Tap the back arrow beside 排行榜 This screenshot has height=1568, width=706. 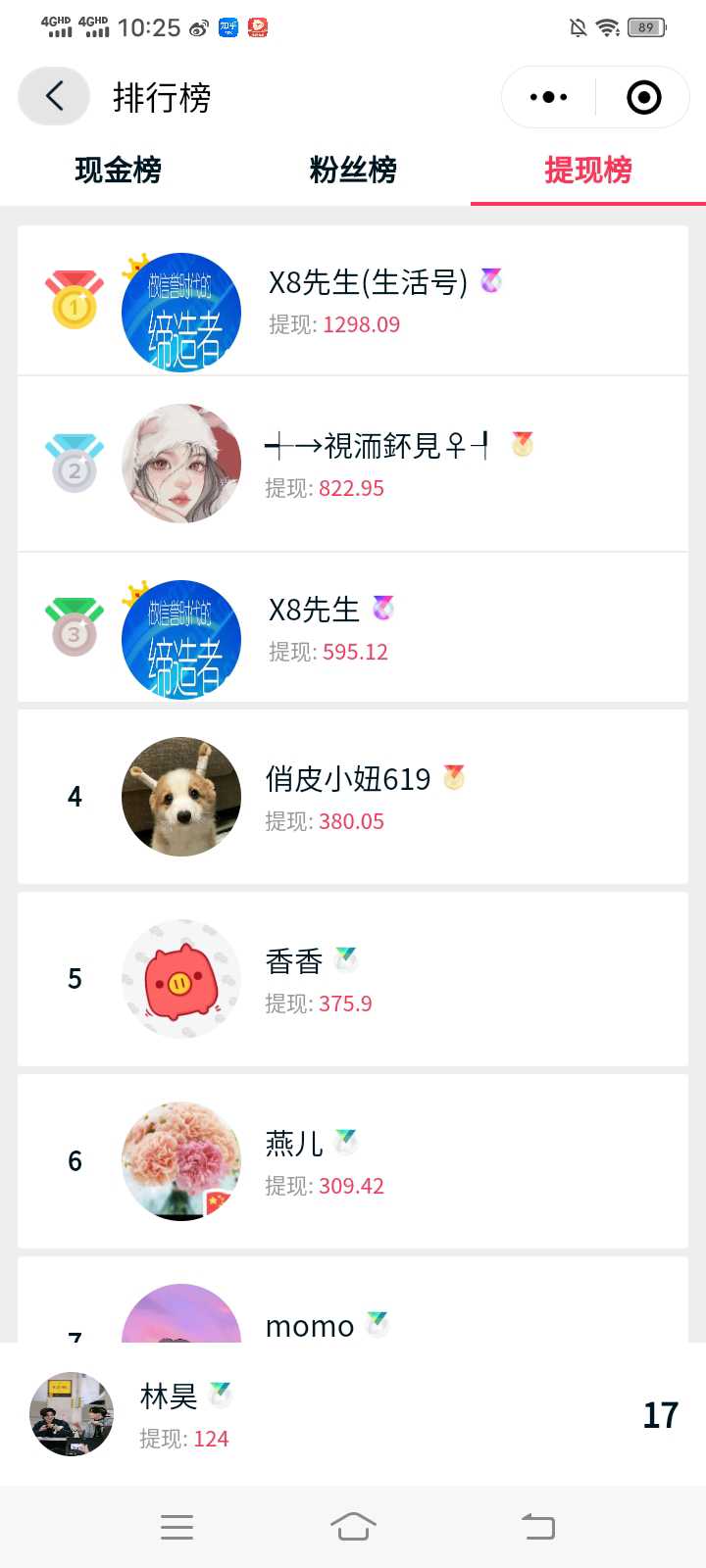tap(53, 97)
